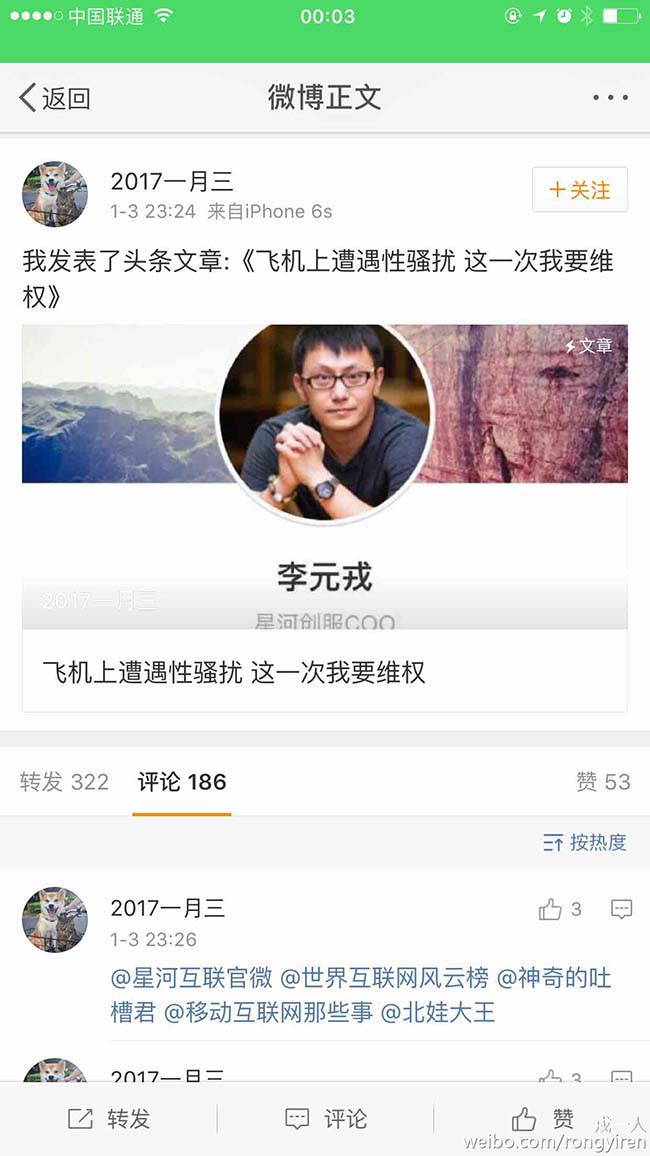Reply to the comment posted at 23:26
The width and height of the screenshot is (650, 1156).
click(621, 909)
